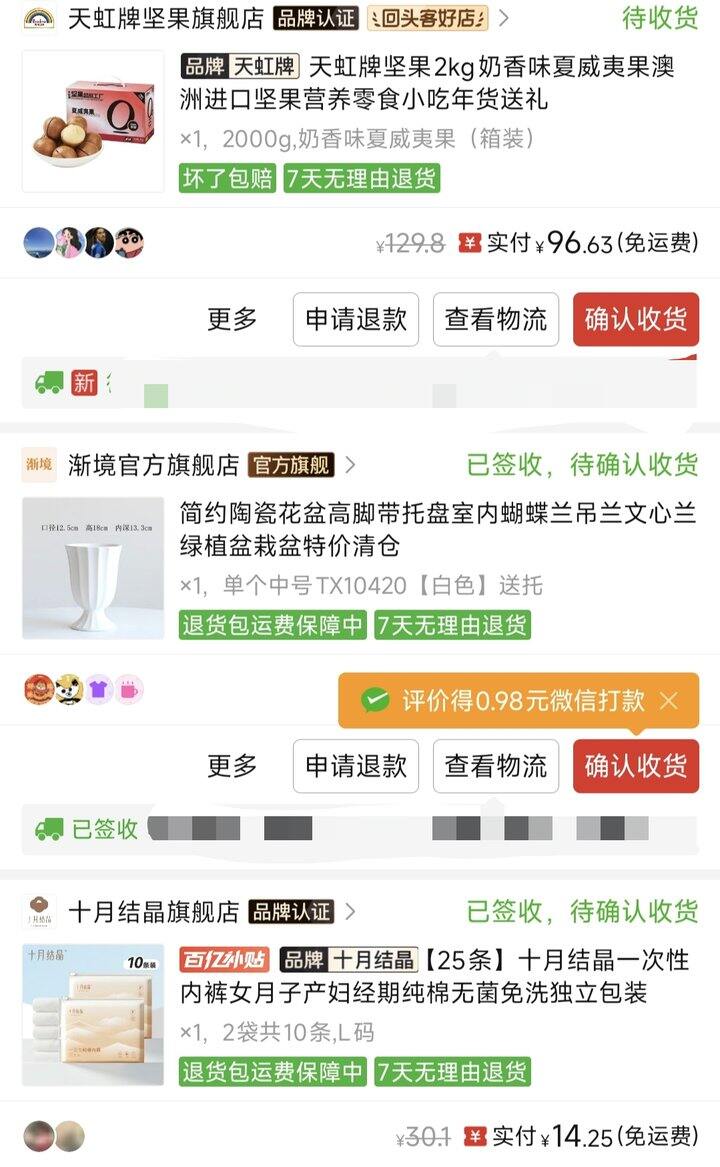Open the white ceramic flowerpot thumbnail
The width and height of the screenshot is (720, 1167).
tap(93, 568)
